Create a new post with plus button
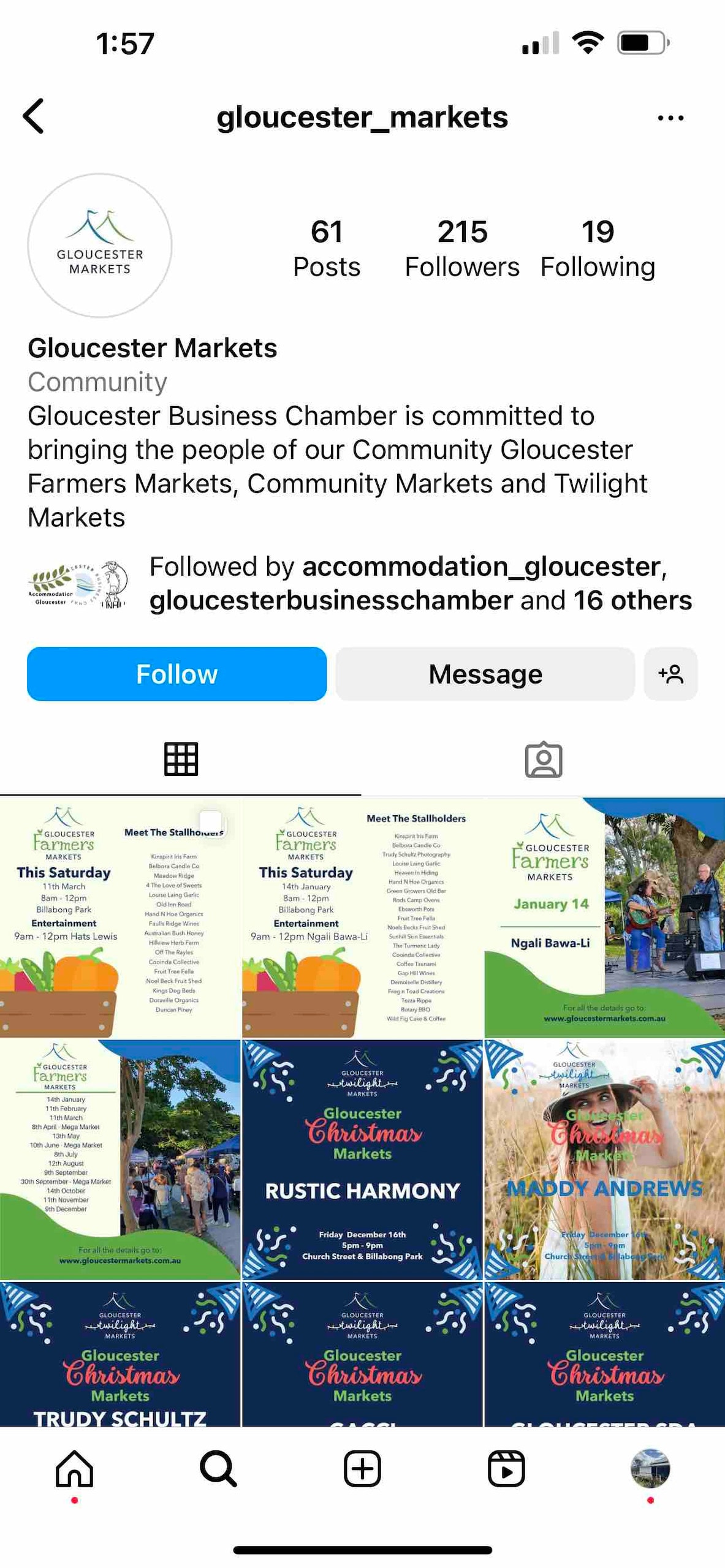This screenshot has height=1568, width=725. pyautogui.click(x=362, y=1468)
